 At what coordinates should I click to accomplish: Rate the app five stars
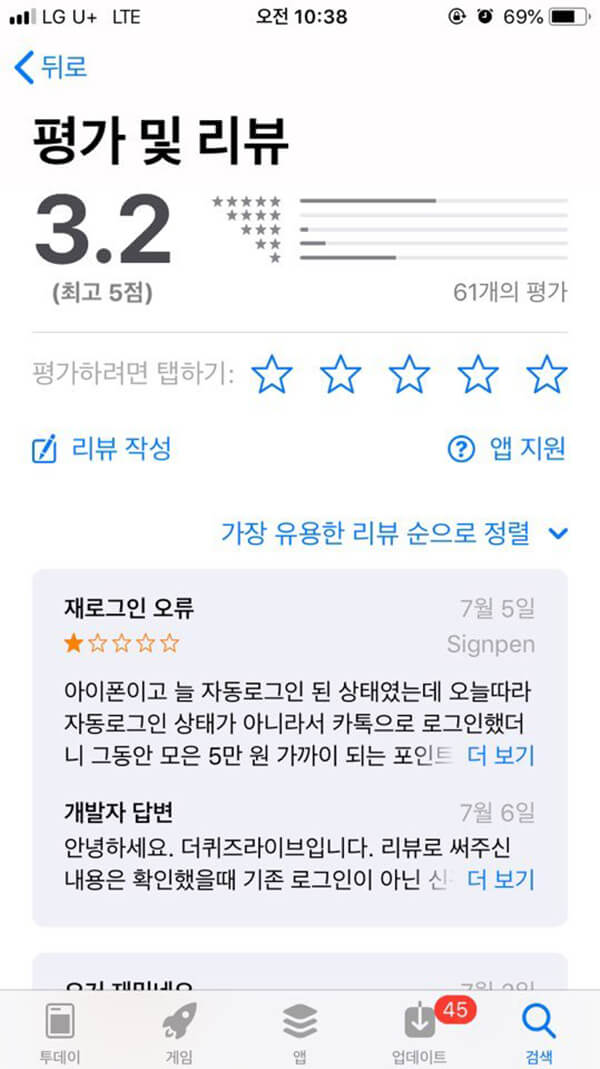pyautogui.click(x=547, y=375)
